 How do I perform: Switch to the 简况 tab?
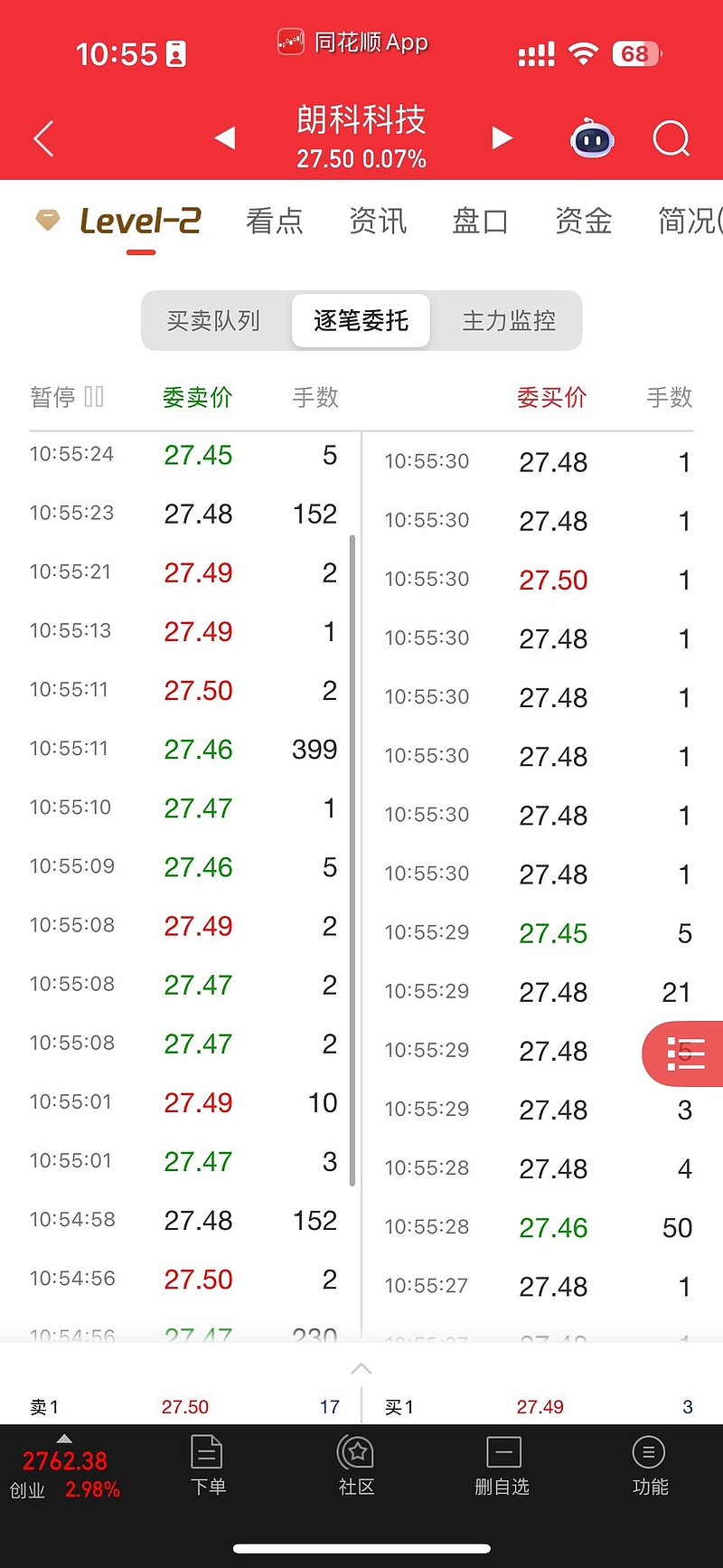click(x=689, y=221)
